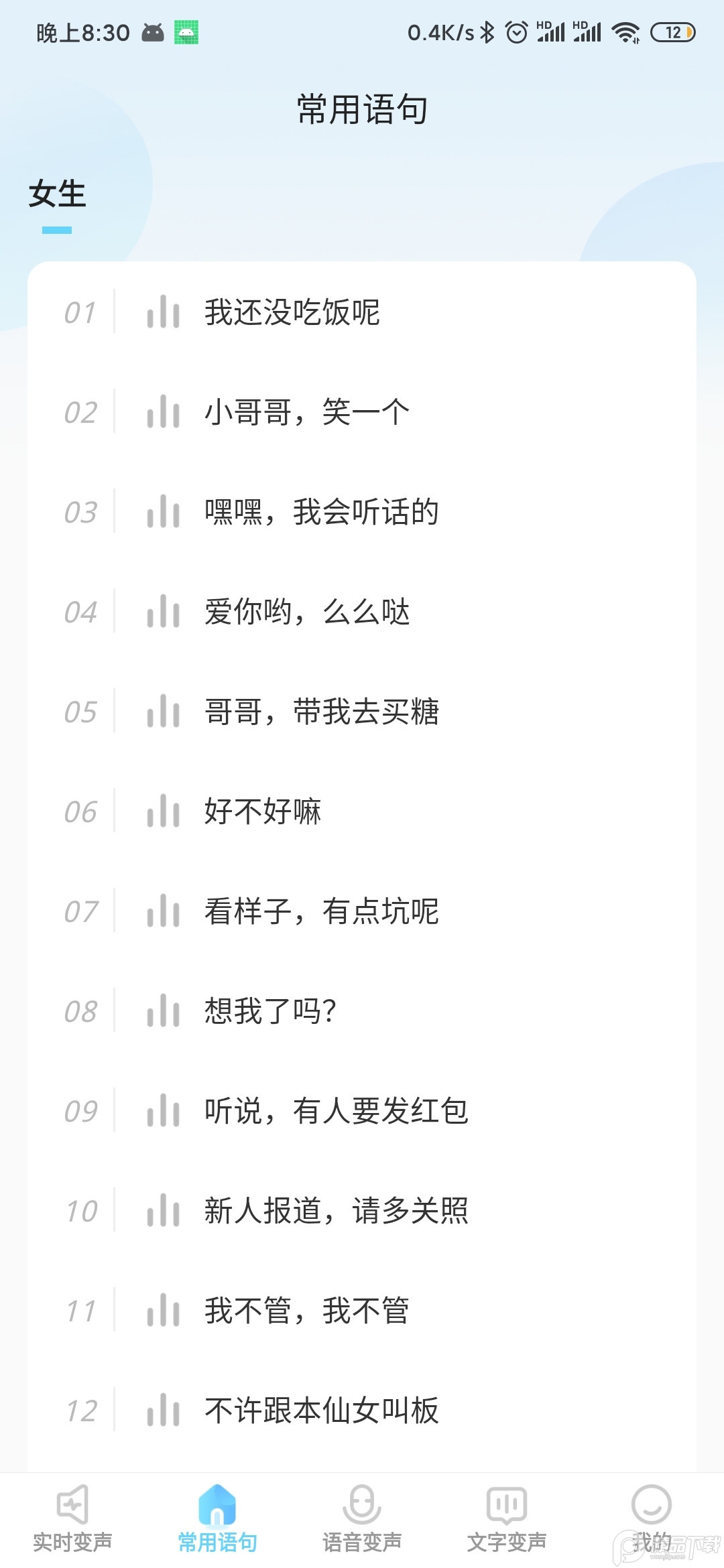Tap the phrase 小哥哥，笑一个
Viewport: 724px width, 1568px height.
[x=306, y=412]
